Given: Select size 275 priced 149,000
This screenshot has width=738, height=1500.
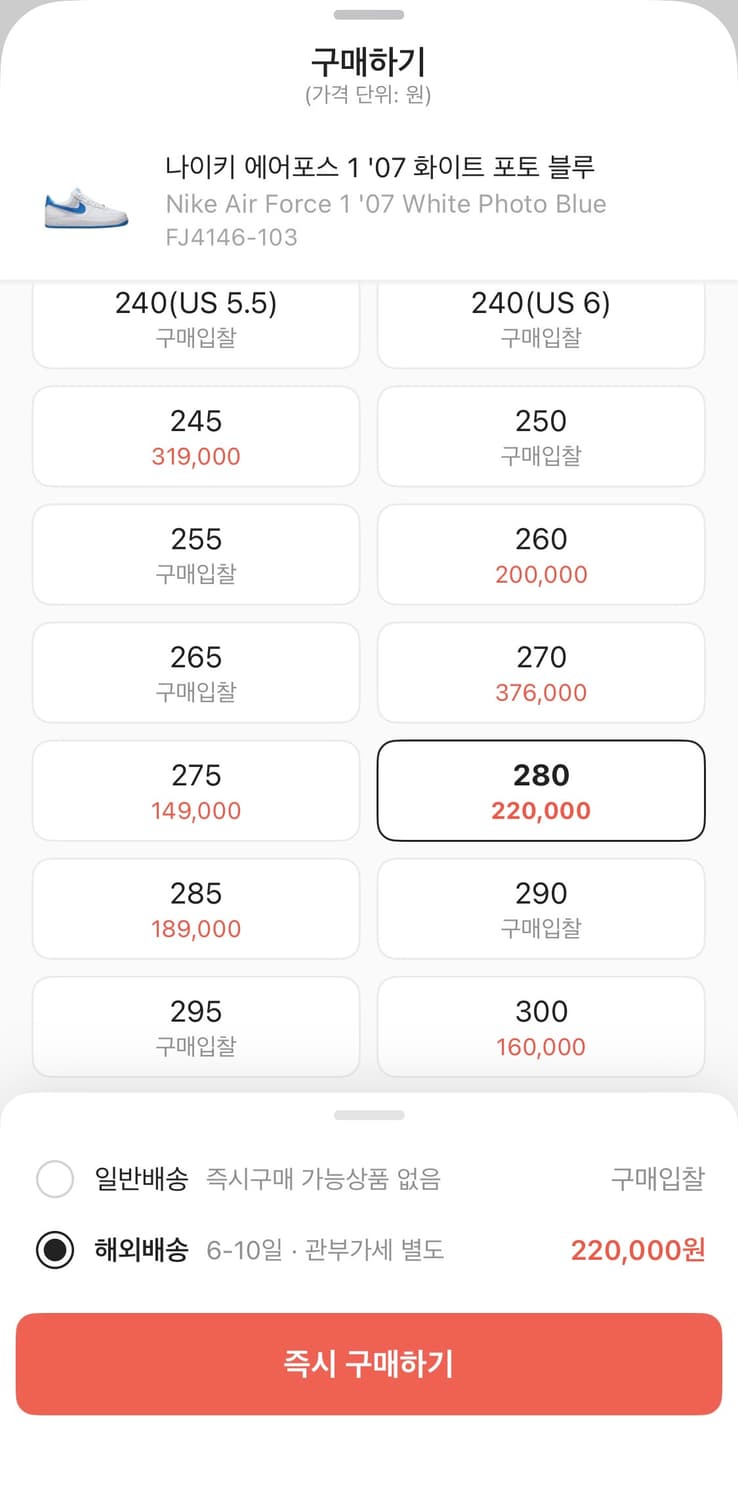Looking at the screenshot, I should coord(195,790).
